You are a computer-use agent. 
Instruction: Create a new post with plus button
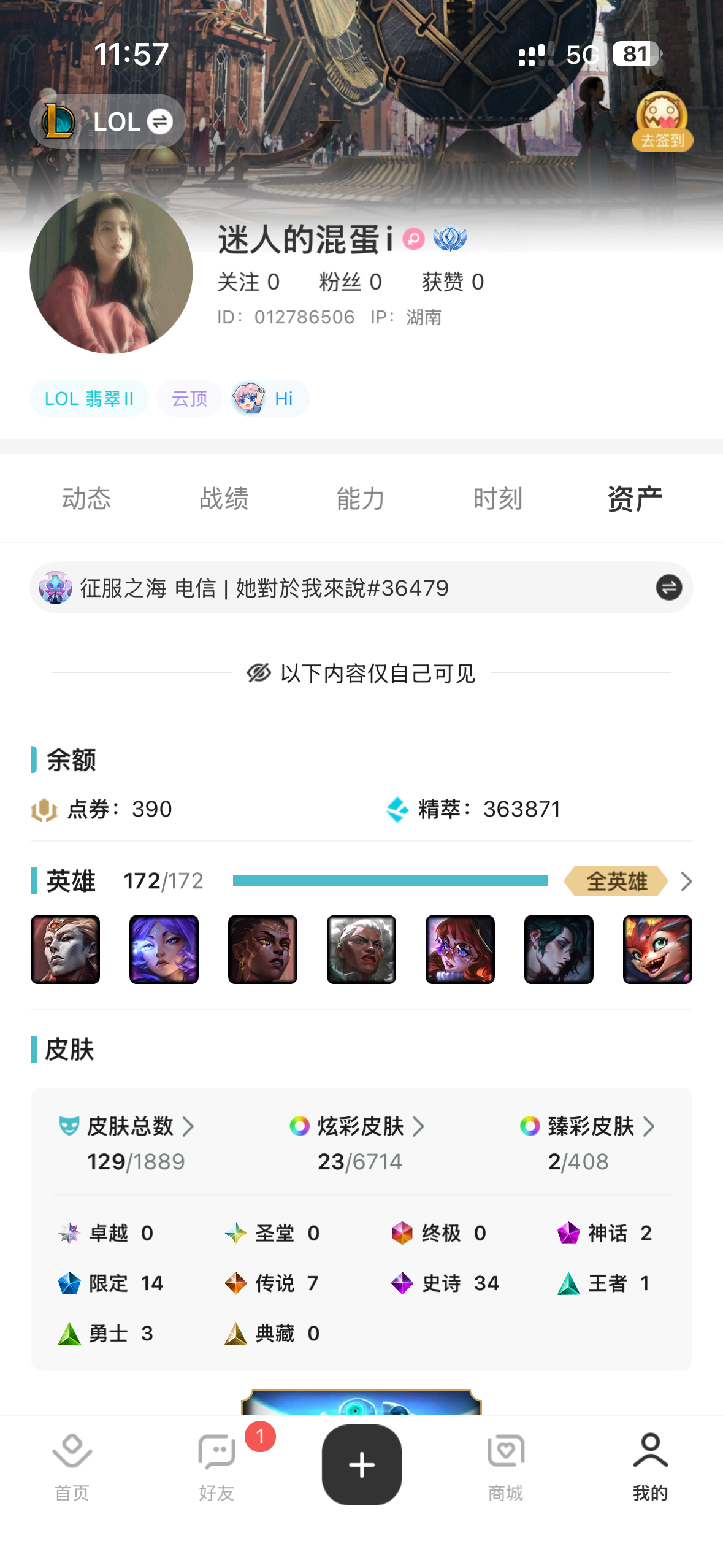coord(361,1465)
